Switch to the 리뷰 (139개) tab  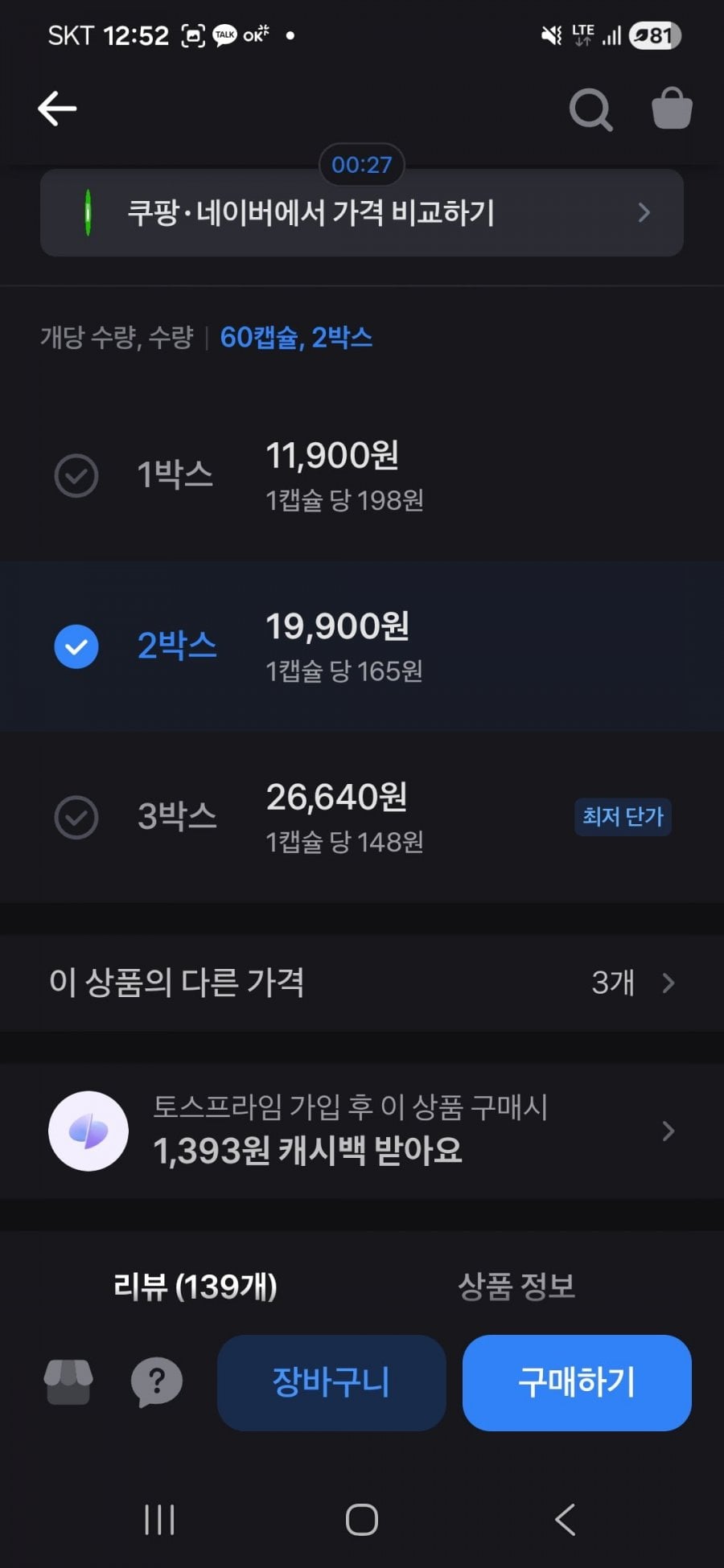click(x=195, y=1286)
